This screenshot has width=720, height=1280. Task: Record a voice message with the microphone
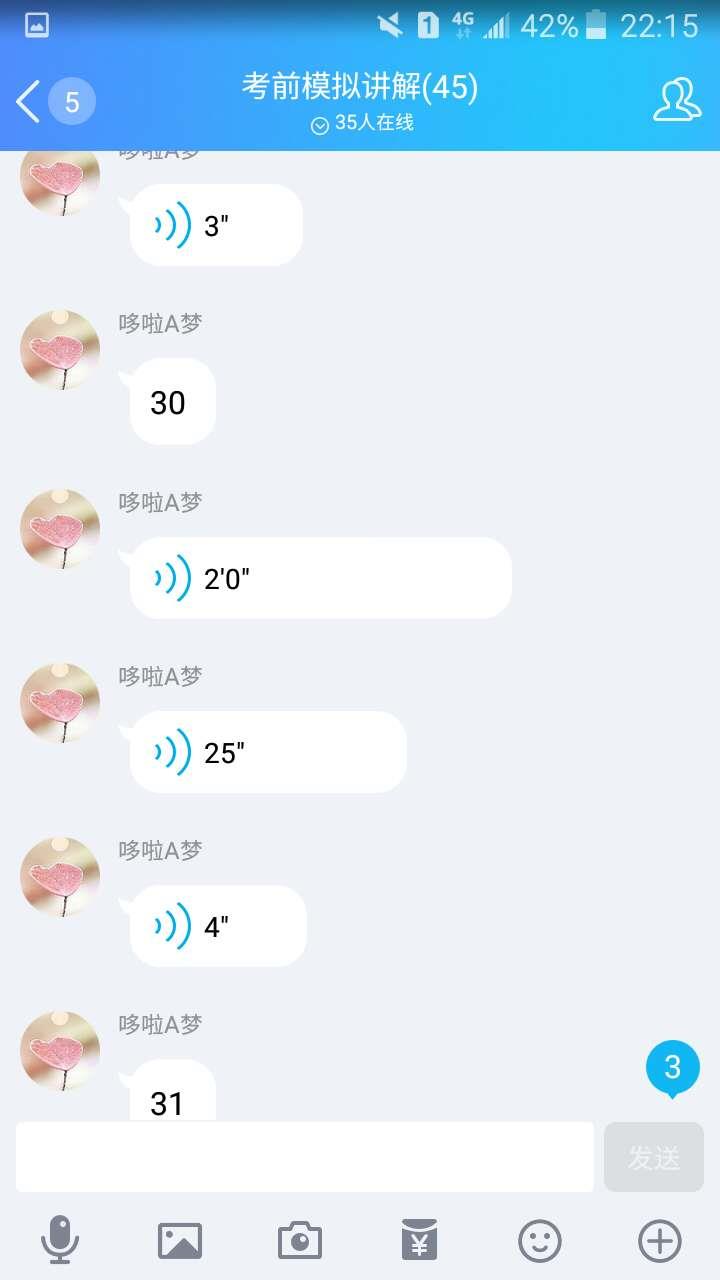60,1241
